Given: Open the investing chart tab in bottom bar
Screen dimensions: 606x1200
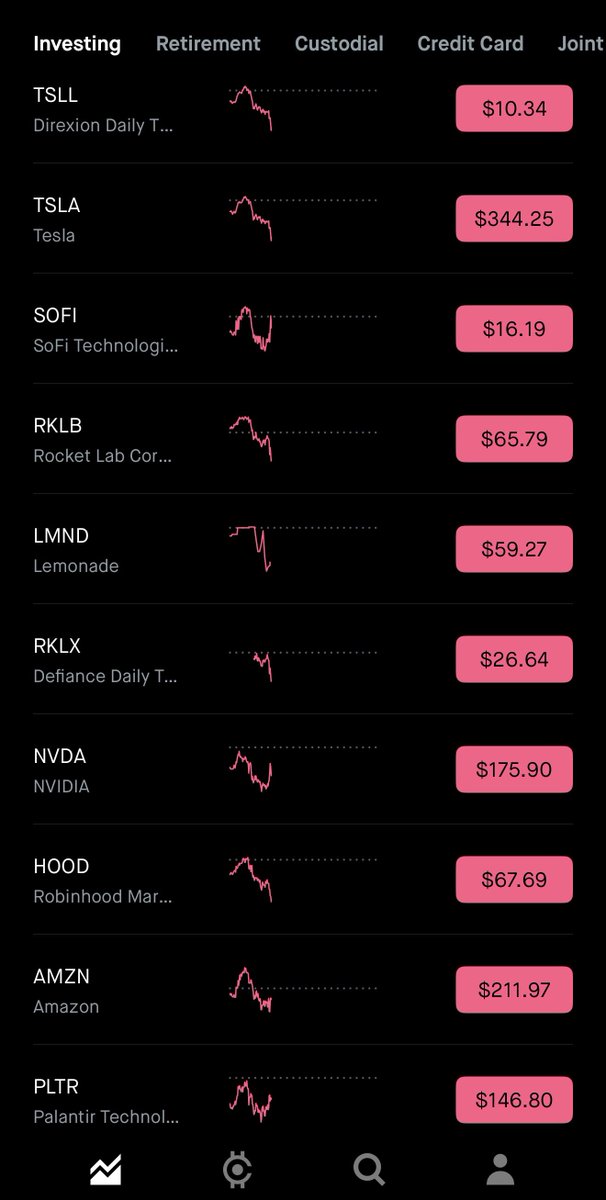Looking at the screenshot, I should 106,1168.
